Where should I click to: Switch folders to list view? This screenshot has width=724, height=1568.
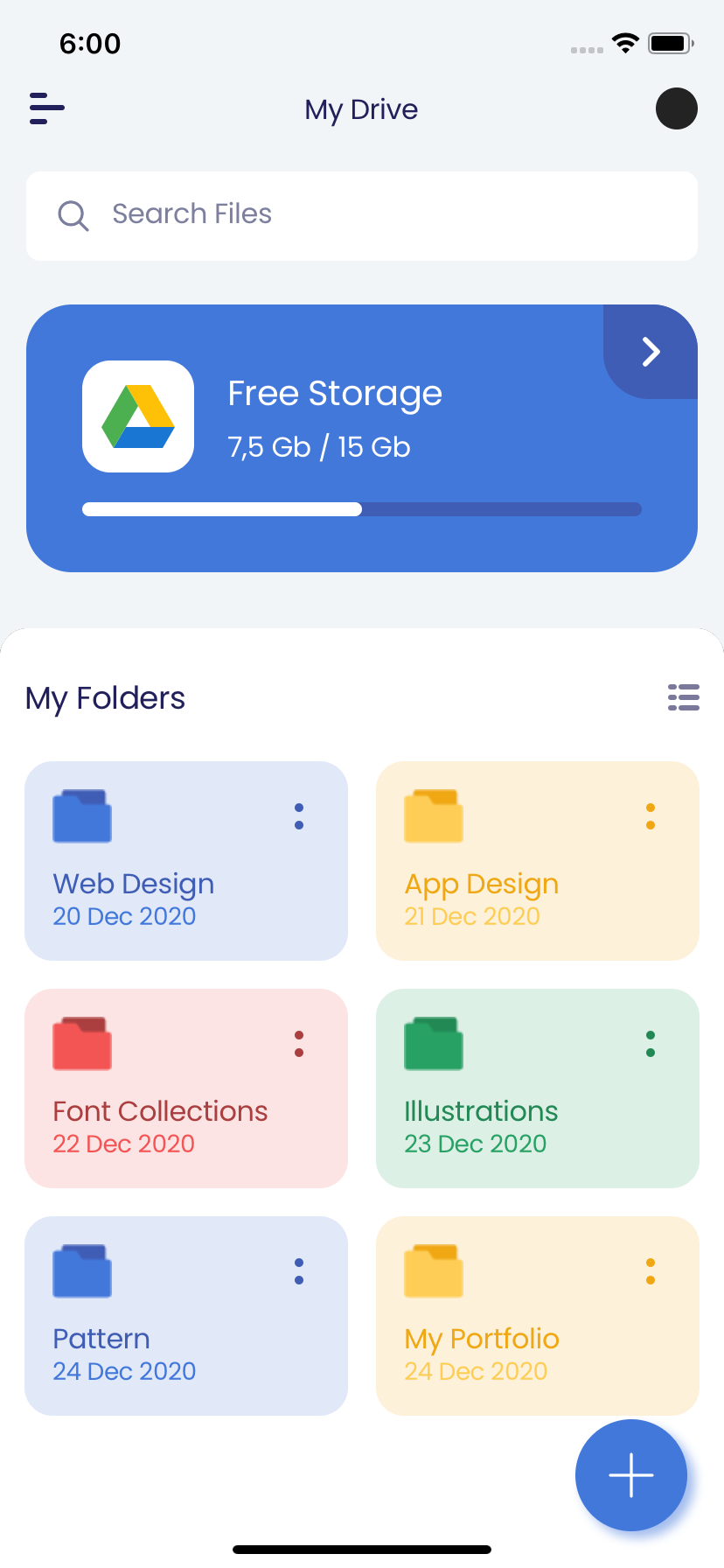683,697
